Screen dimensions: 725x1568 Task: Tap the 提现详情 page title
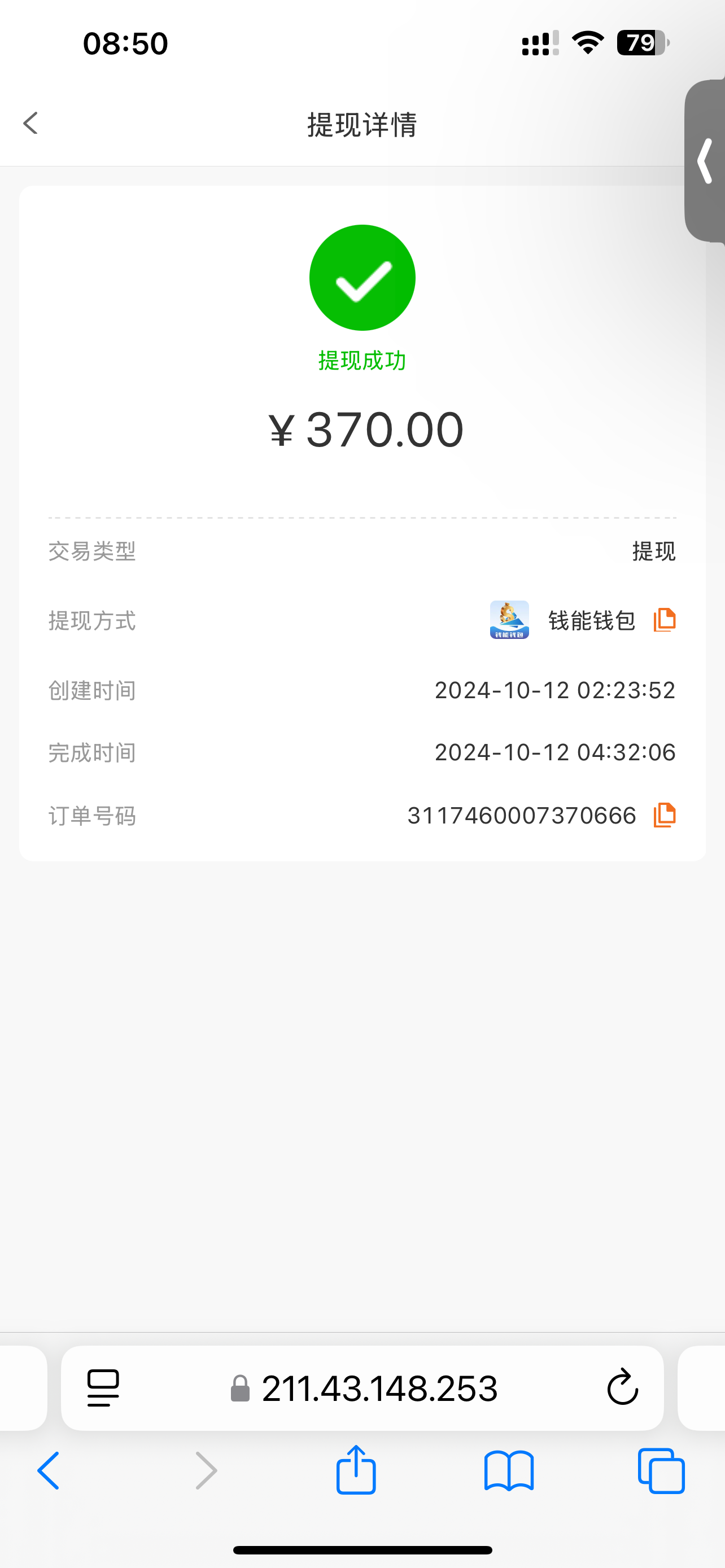[362, 125]
